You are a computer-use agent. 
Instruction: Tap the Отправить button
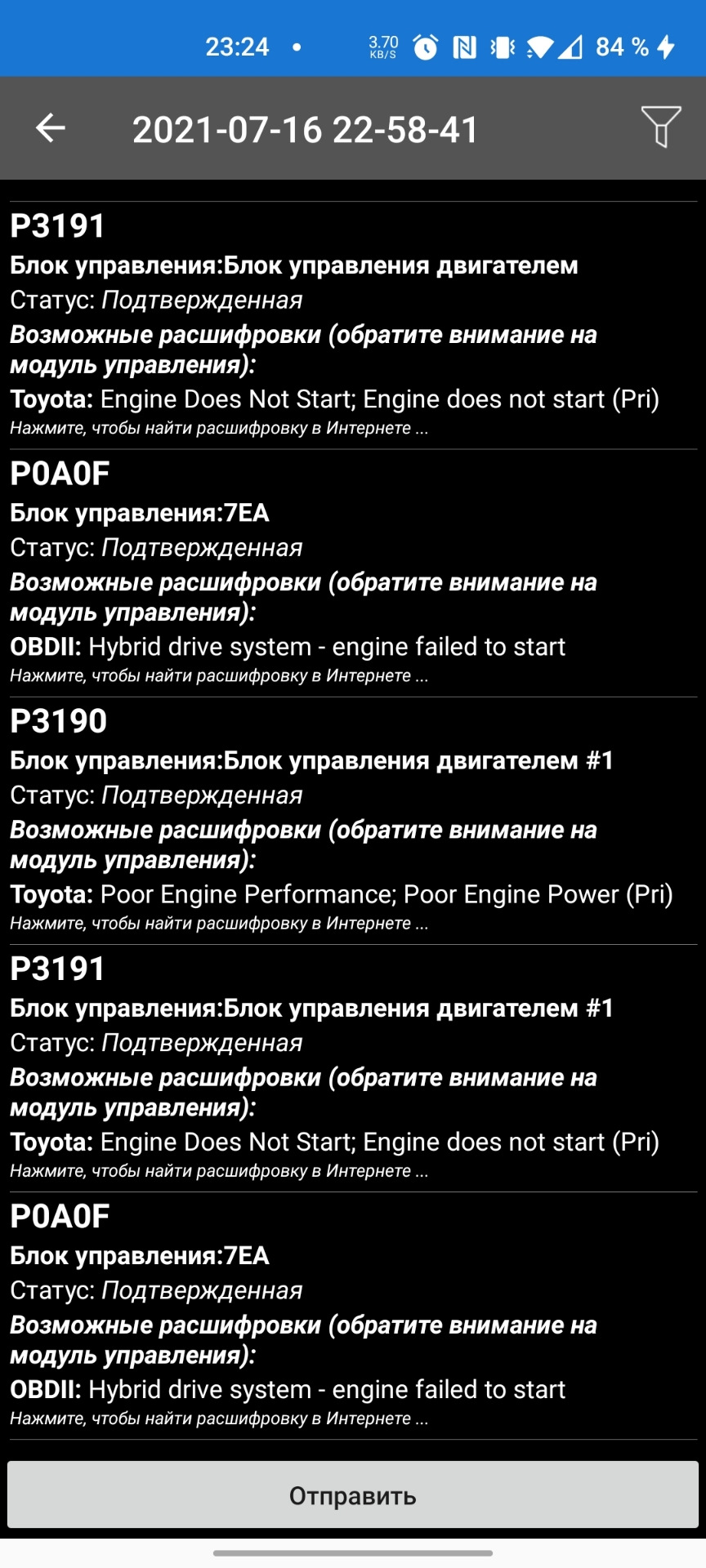pyautogui.click(x=353, y=1495)
